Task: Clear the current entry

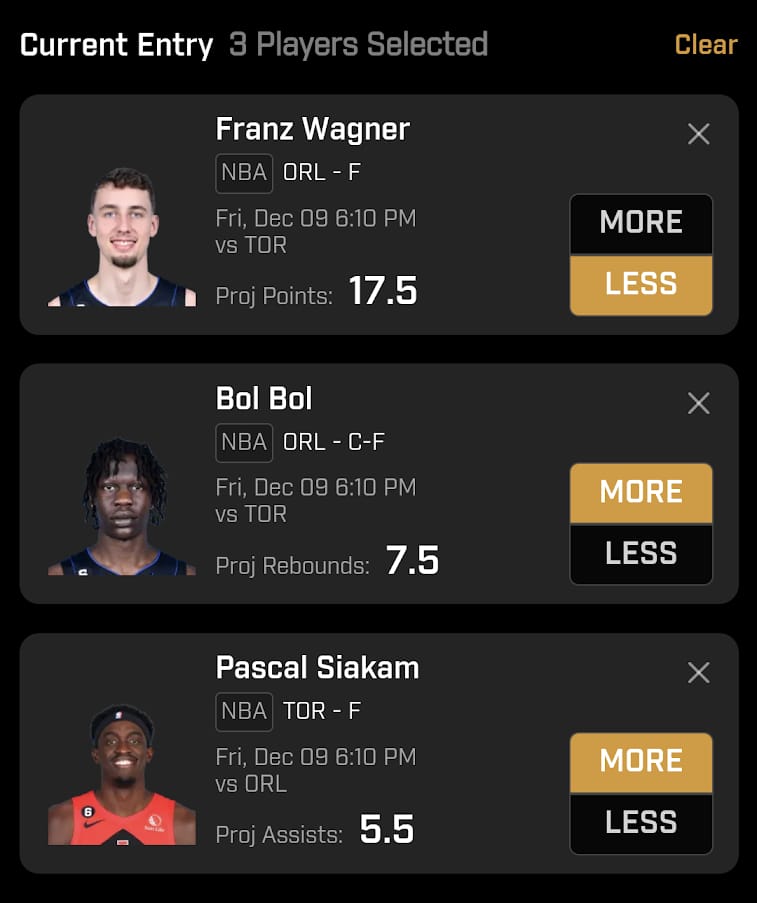Action: point(705,45)
